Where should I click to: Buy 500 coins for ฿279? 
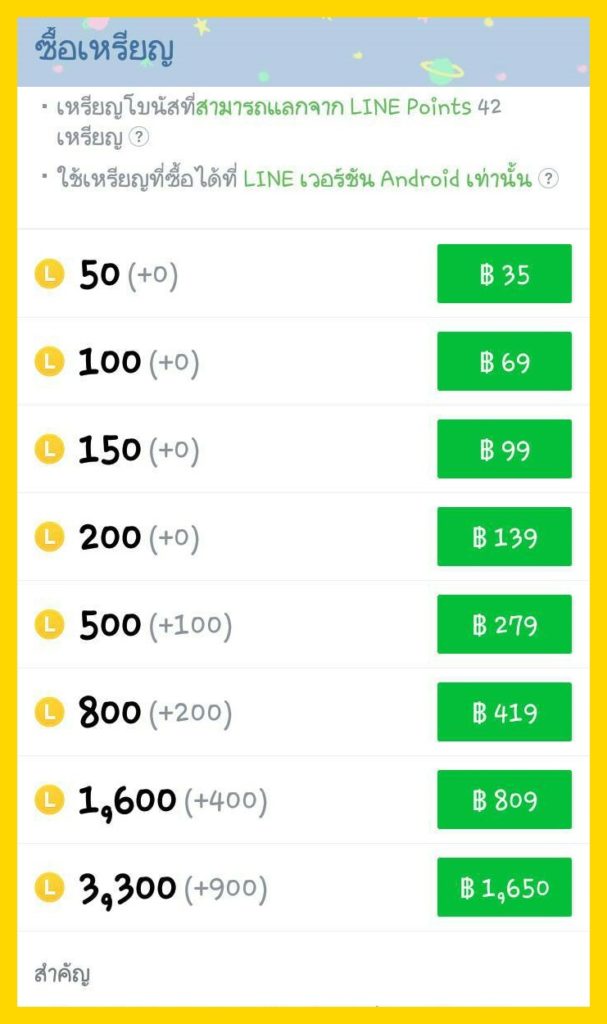[x=504, y=624]
